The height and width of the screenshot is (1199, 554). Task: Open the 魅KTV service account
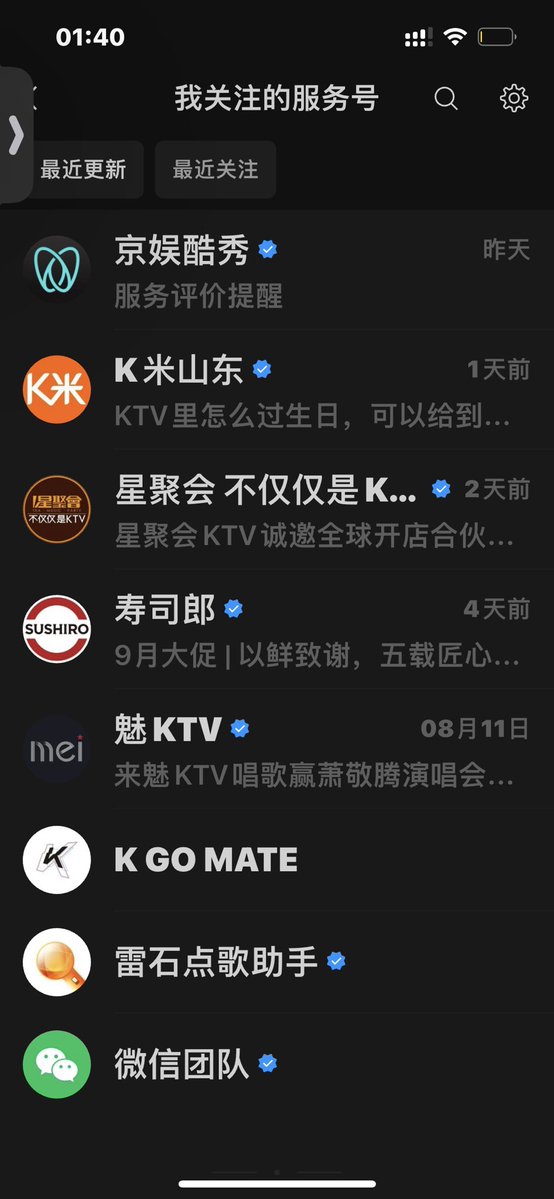pyautogui.click(x=277, y=749)
